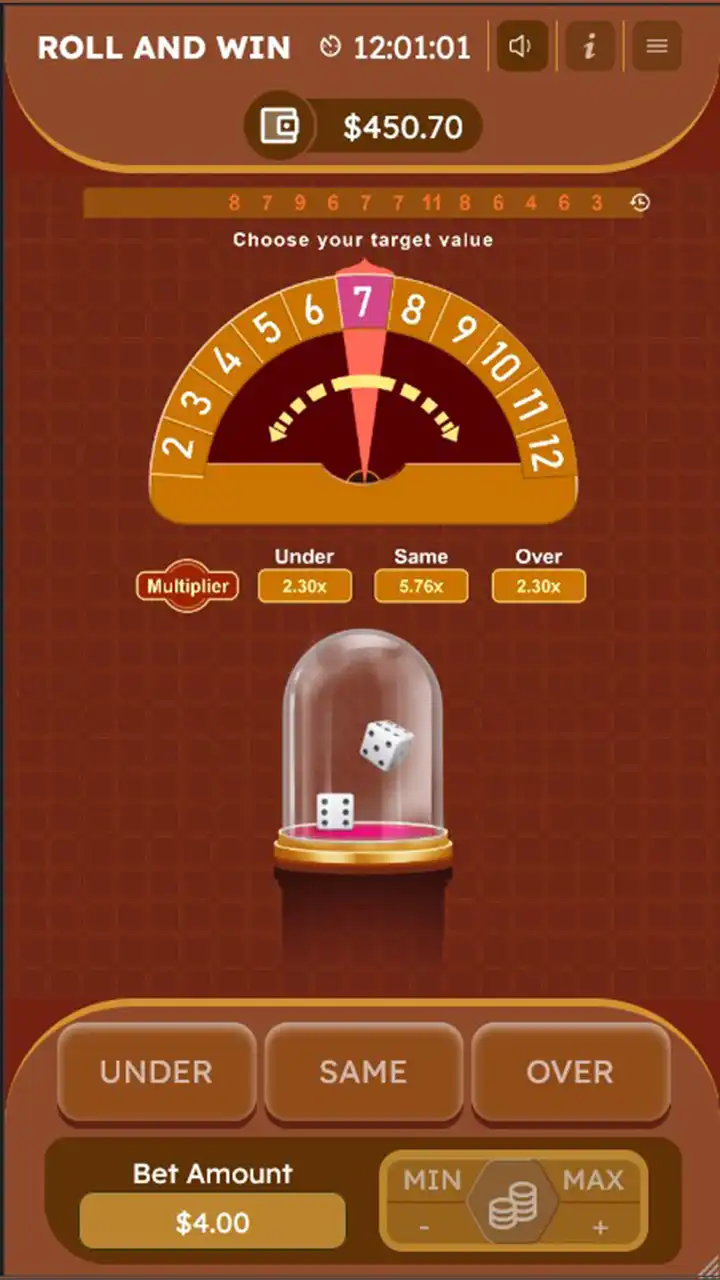Open the hamburger menu
This screenshot has height=1280, width=720.
pyautogui.click(x=657, y=47)
